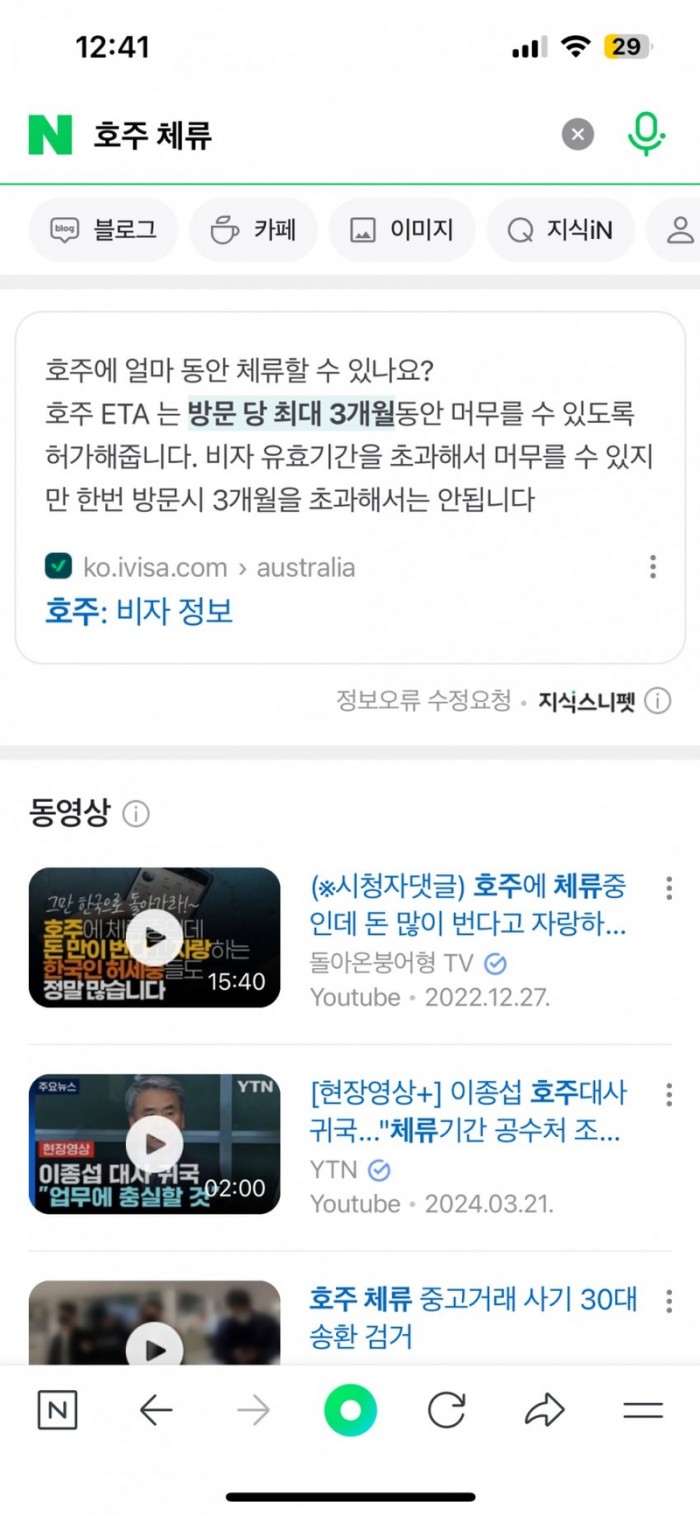The height and width of the screenshot is (1516, 700).
Task: Switch to the 블로그 tab
Action: click(x=104, y=230)
